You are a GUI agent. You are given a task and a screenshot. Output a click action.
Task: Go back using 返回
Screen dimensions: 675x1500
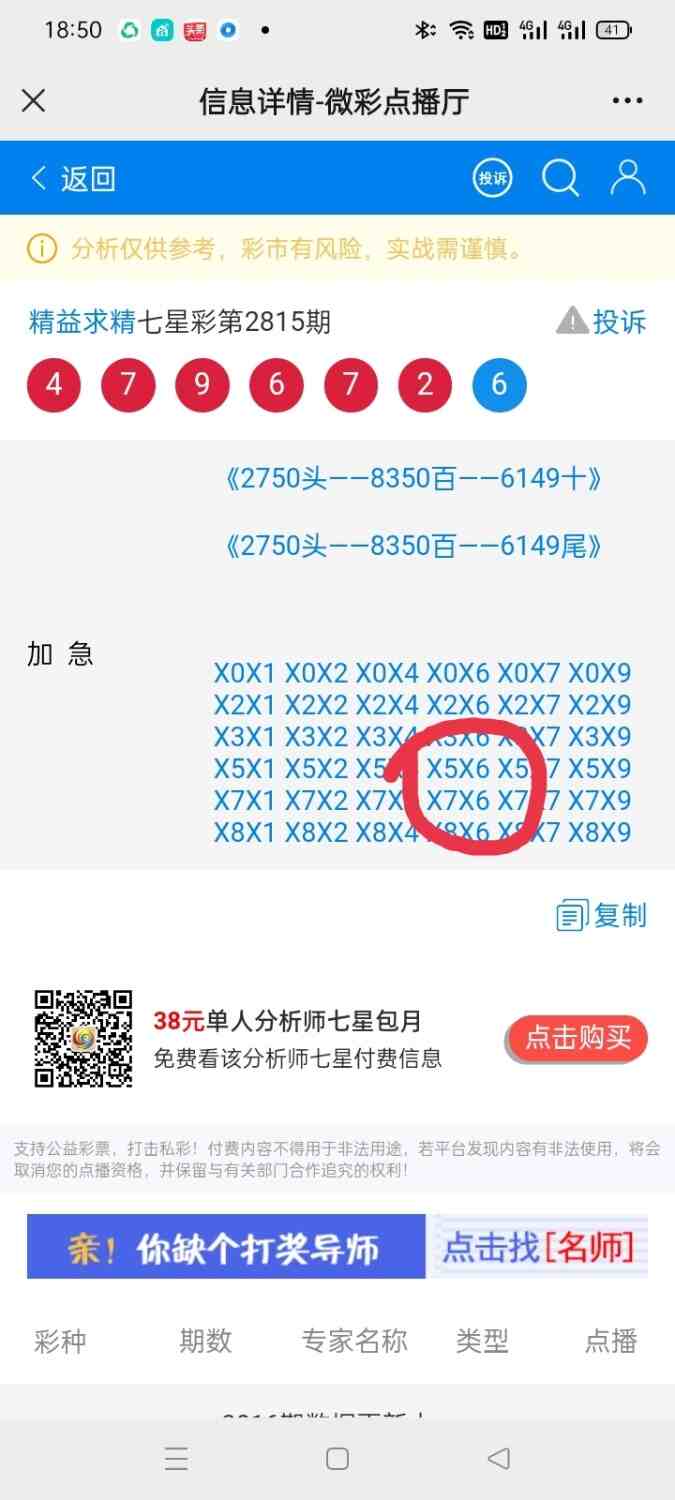coord(73,178)
